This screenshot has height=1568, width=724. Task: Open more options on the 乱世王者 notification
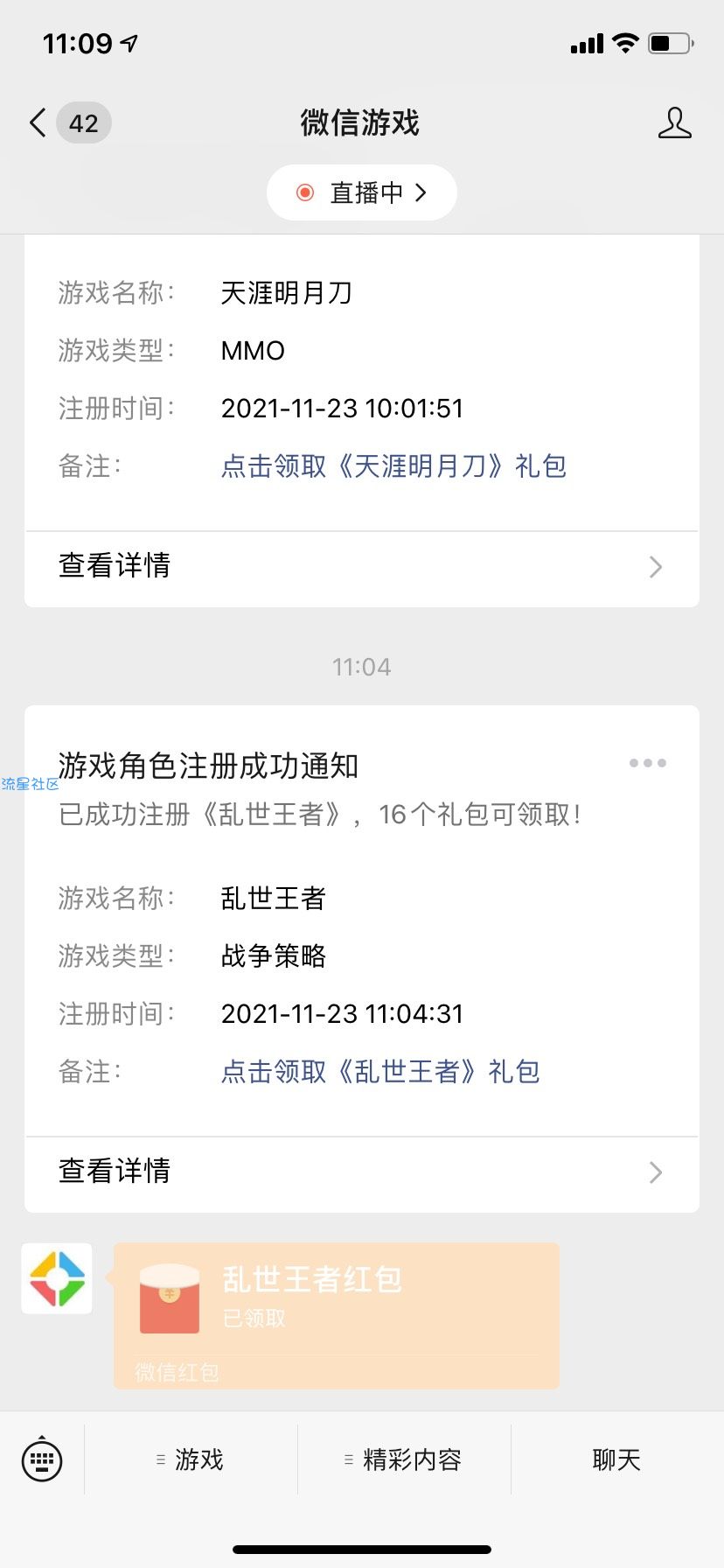(x=648, y=763)
